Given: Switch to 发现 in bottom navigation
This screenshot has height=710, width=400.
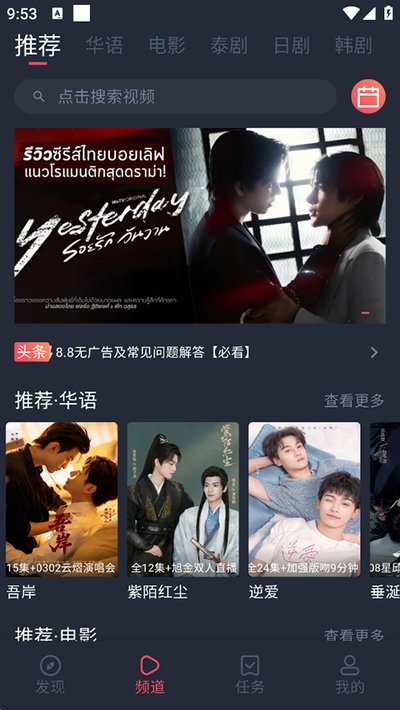Looking at the screenshot, I should (x=50, y=675).
